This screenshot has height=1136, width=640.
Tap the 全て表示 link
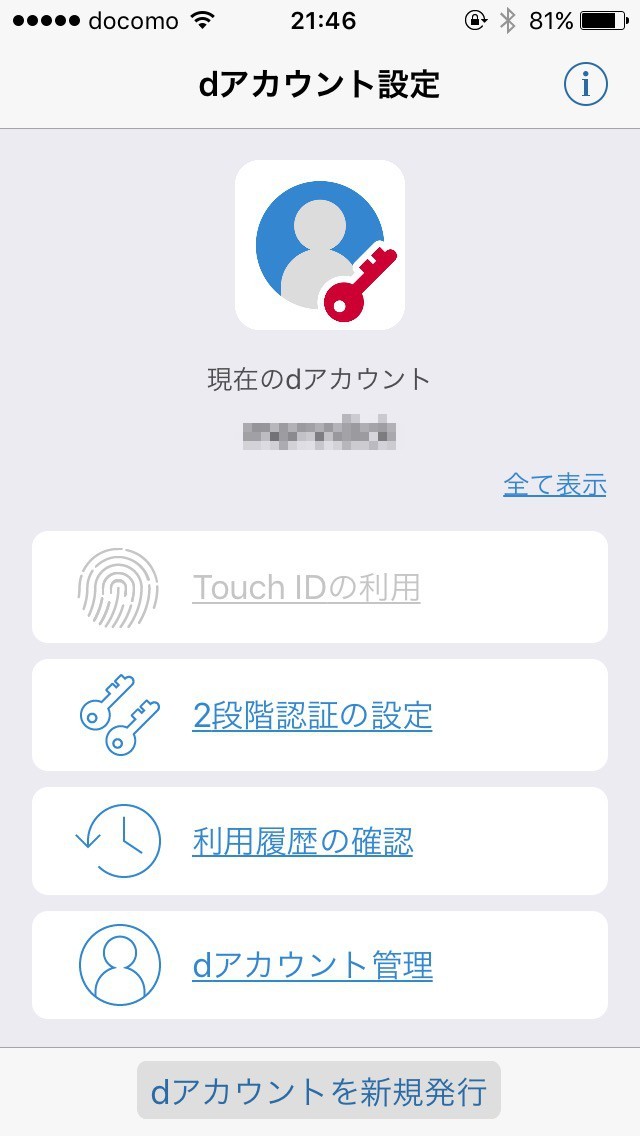(554, 485)
